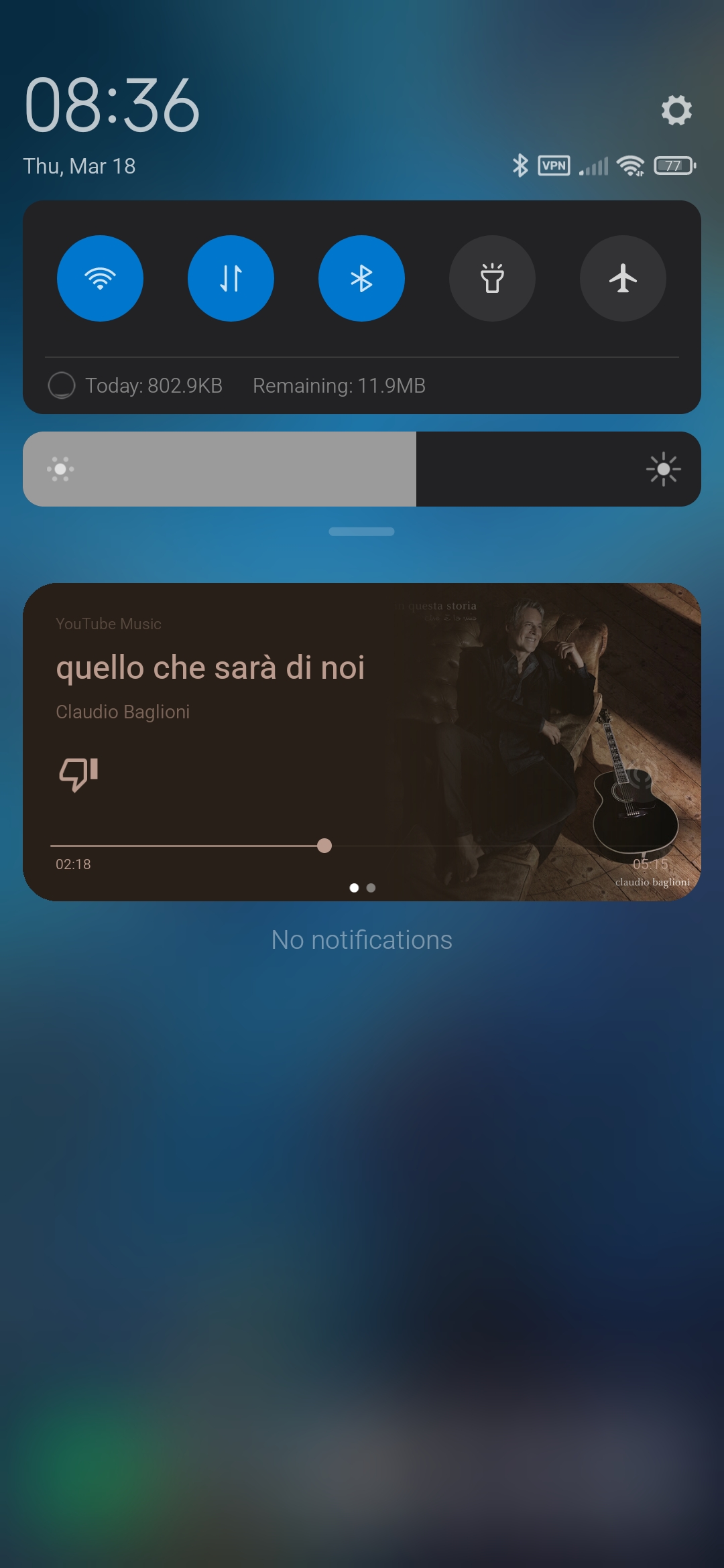Open the YouTube Music player card

coord(362,742)
